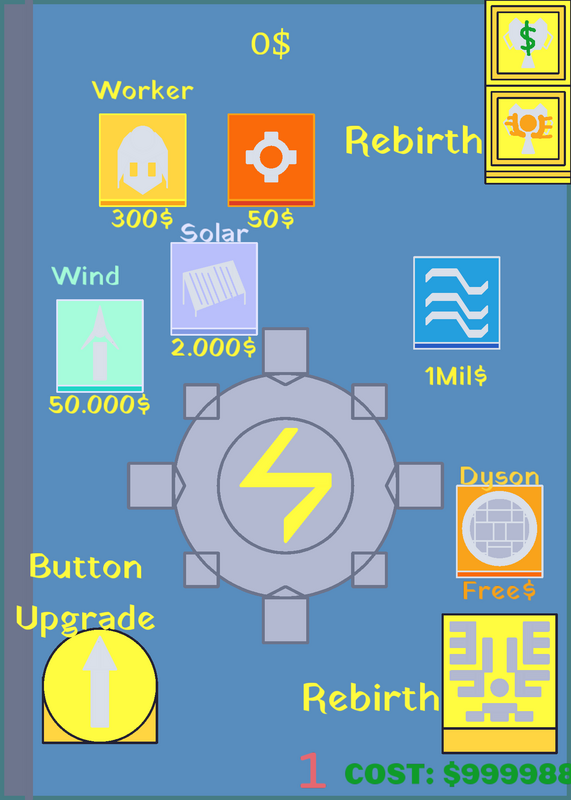571x800 pixels.
Task: Tap the Rebirth button with tribal face
Action: coord(500,684)
